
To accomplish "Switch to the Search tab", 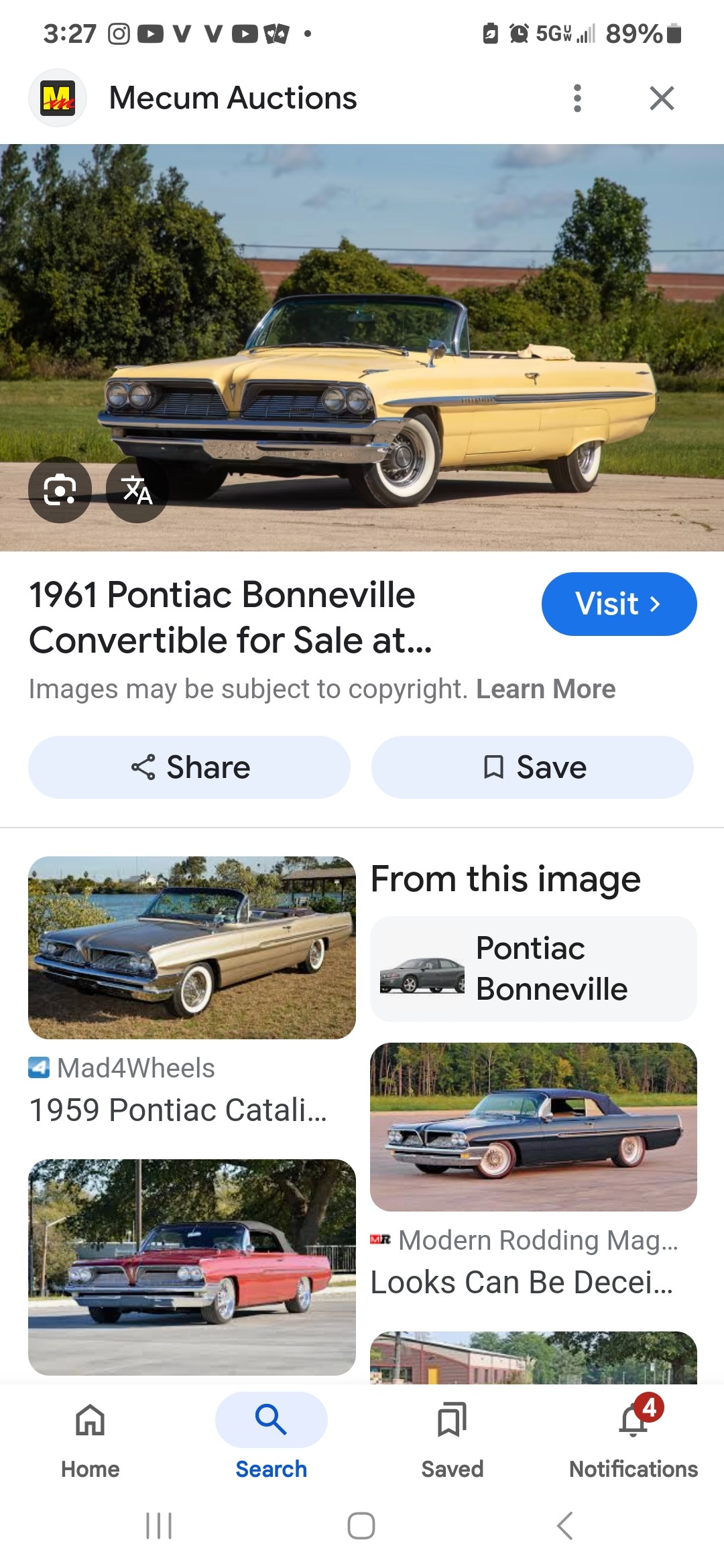I will [271, 1435].
